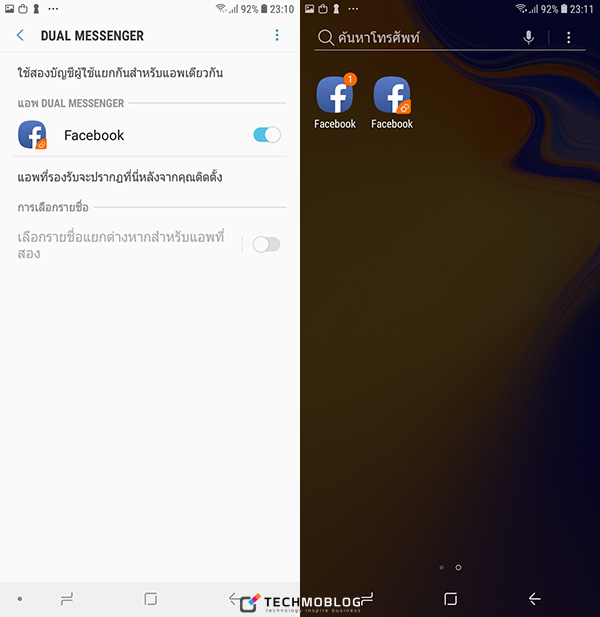Image resolution: width=600 pixels, height=617 pixels.
Task: Turn off Dual Messenger for Facebook
Action: tap(267, 135)
